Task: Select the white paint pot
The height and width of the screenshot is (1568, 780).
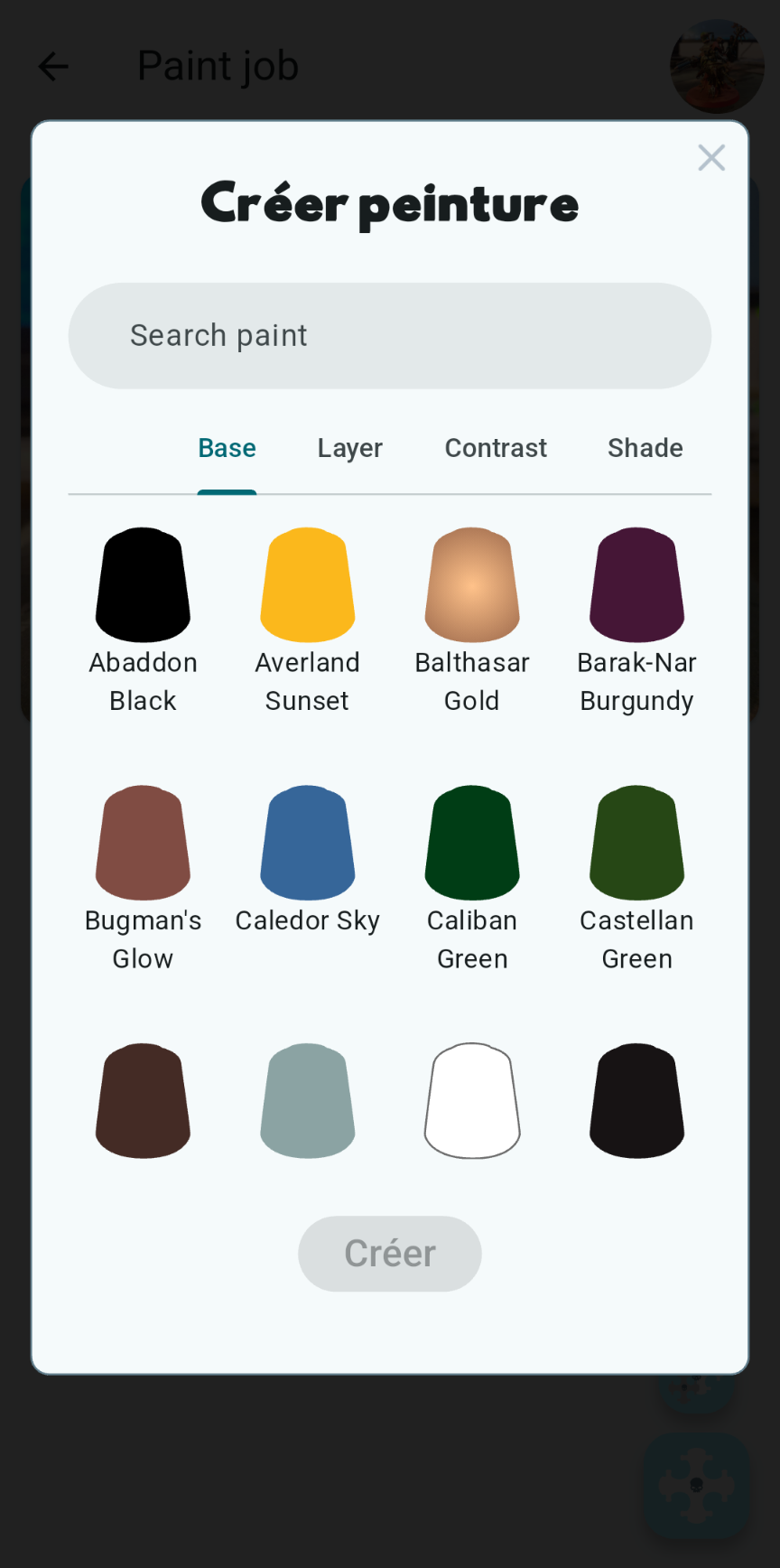Action: [x=472, y=1100]
